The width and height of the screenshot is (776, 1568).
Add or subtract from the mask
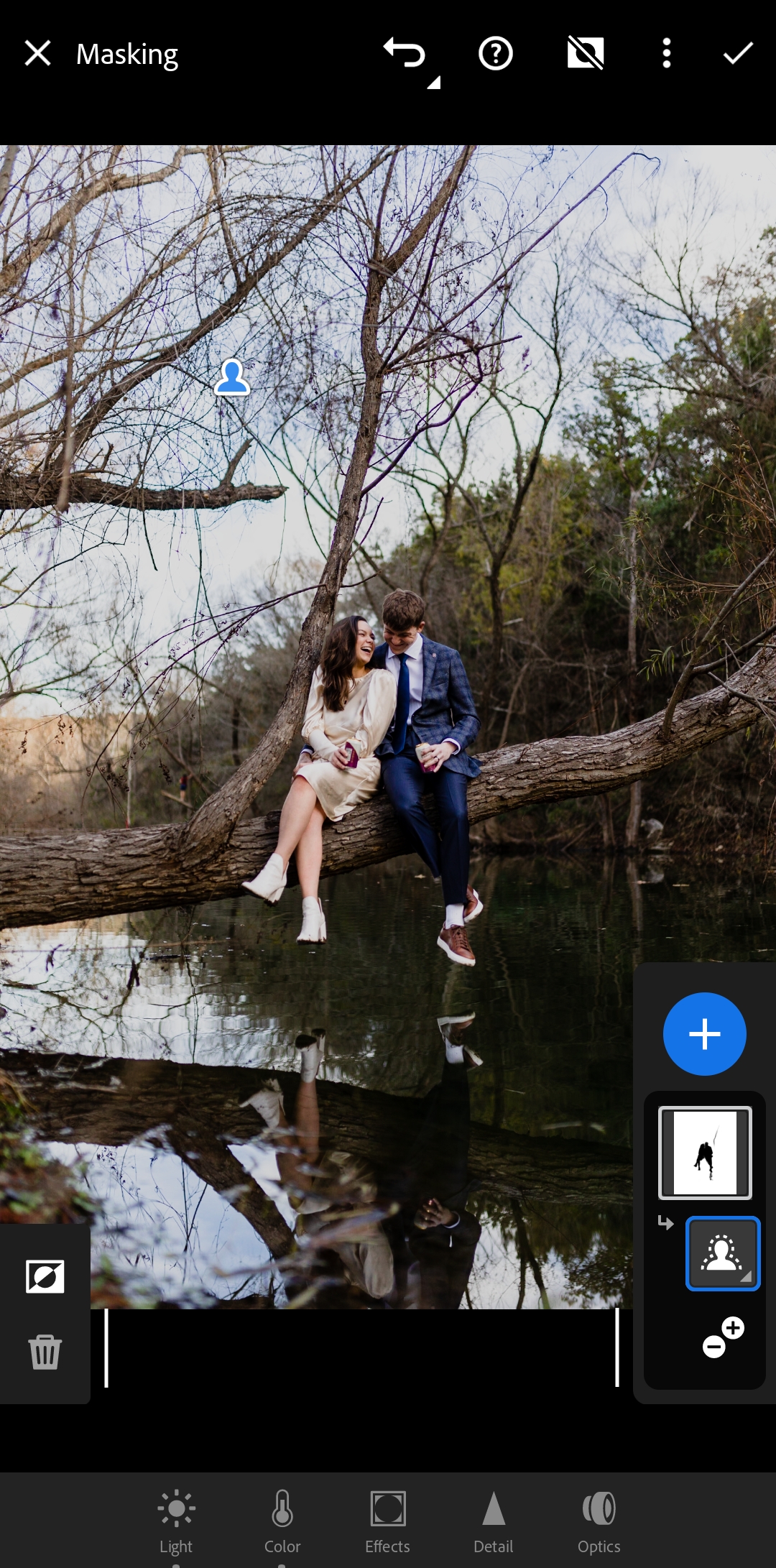(x=722, y=1337)
